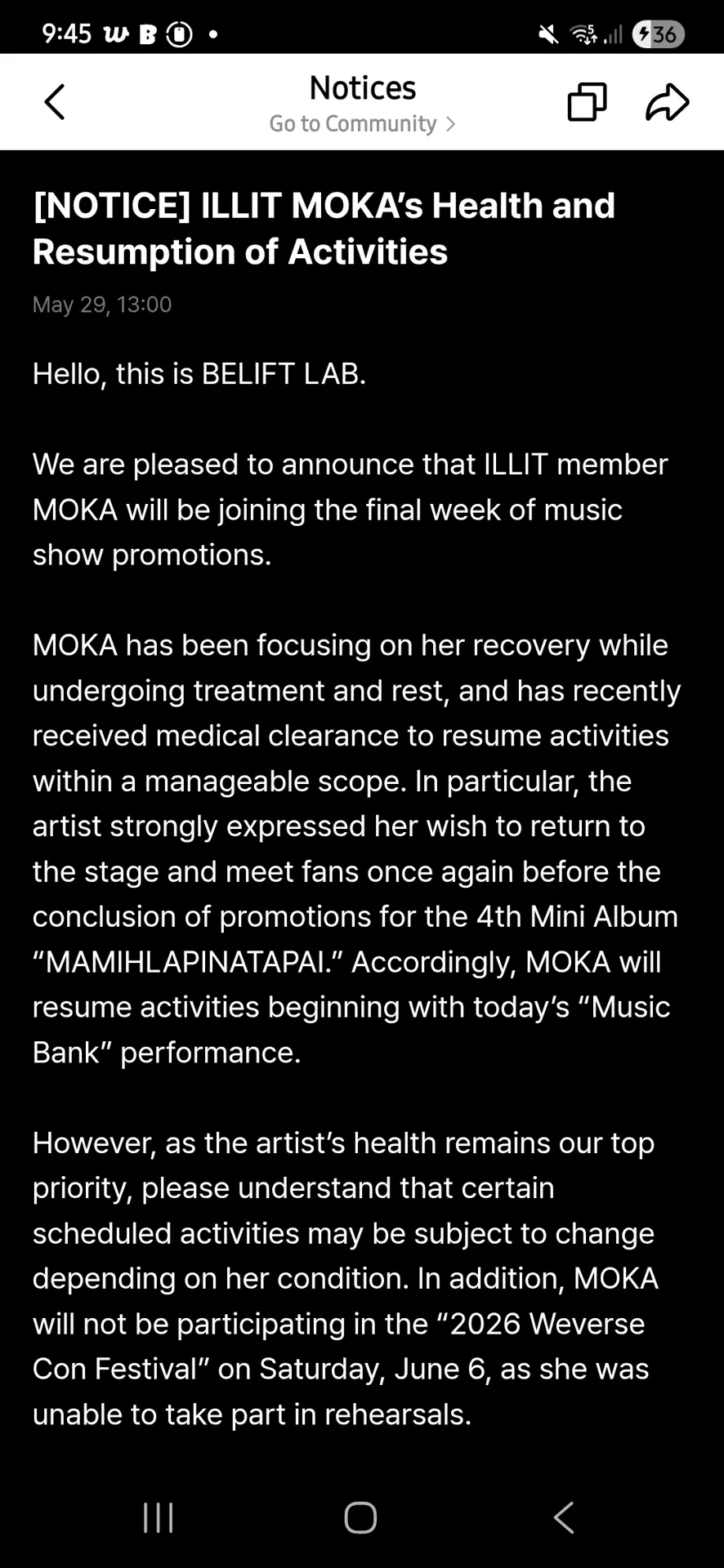
Task: Share this notice via the arrow icon
Action: click(668, 102)
